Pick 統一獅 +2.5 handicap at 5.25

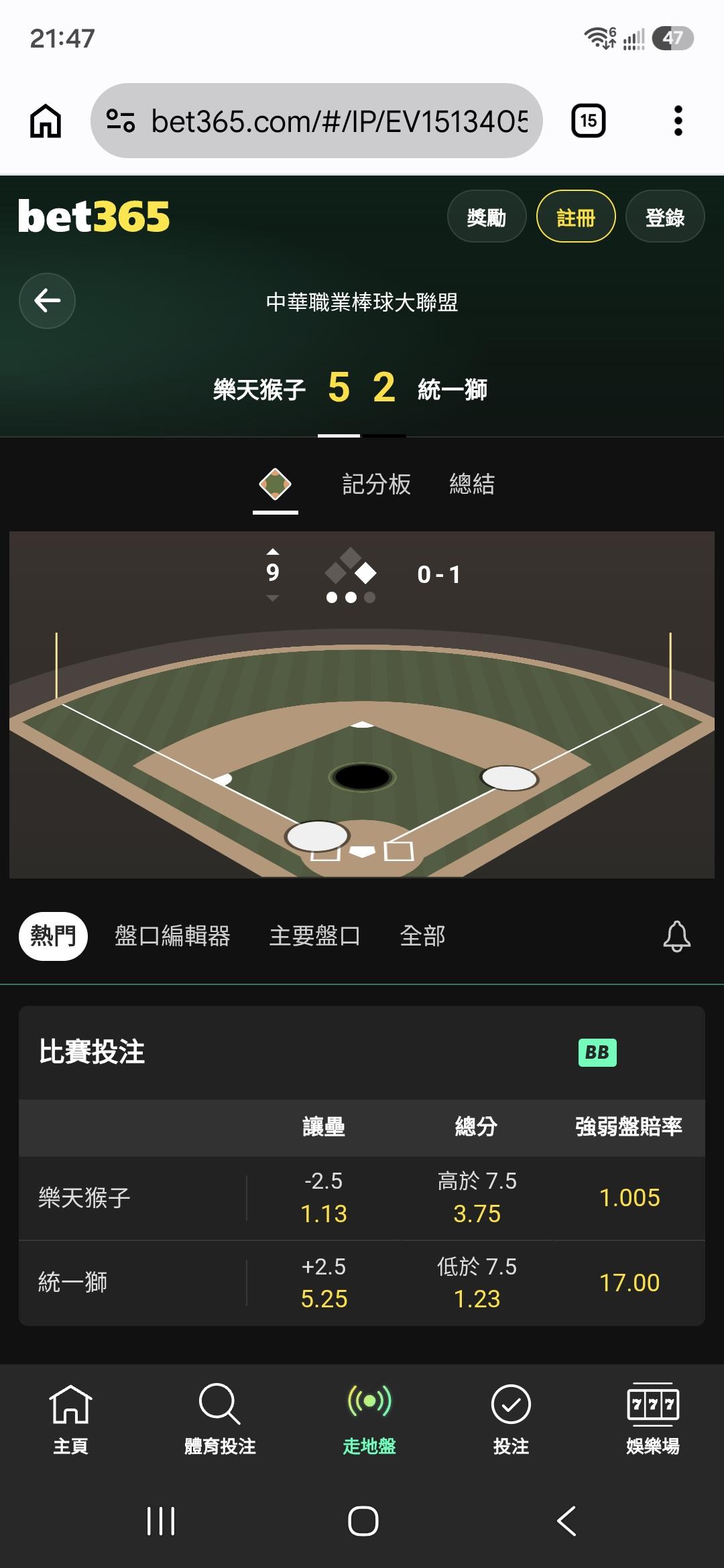click(x=324, y=1283)
